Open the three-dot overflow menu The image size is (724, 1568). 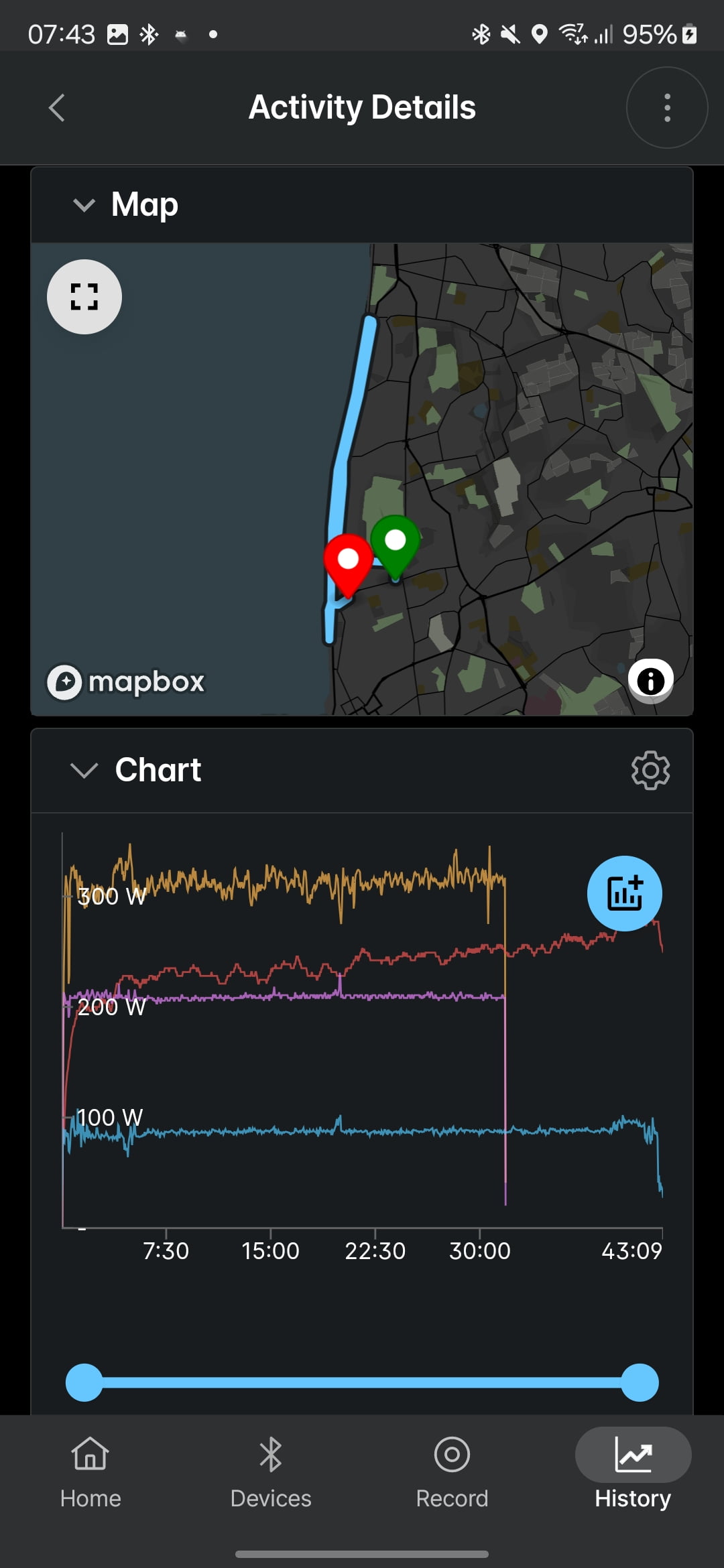point(666,107)
